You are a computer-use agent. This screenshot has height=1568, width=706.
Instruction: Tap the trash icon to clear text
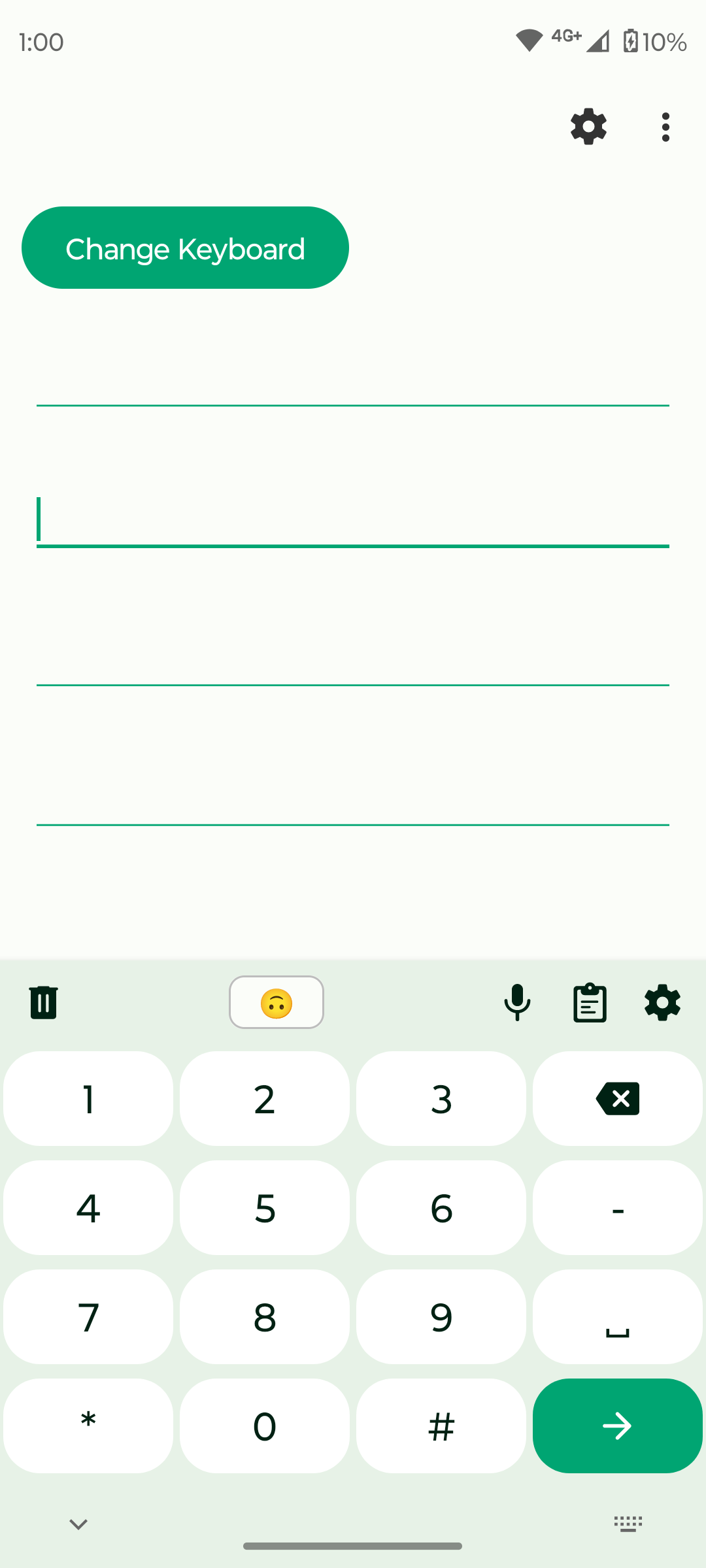click(43, 1002)
